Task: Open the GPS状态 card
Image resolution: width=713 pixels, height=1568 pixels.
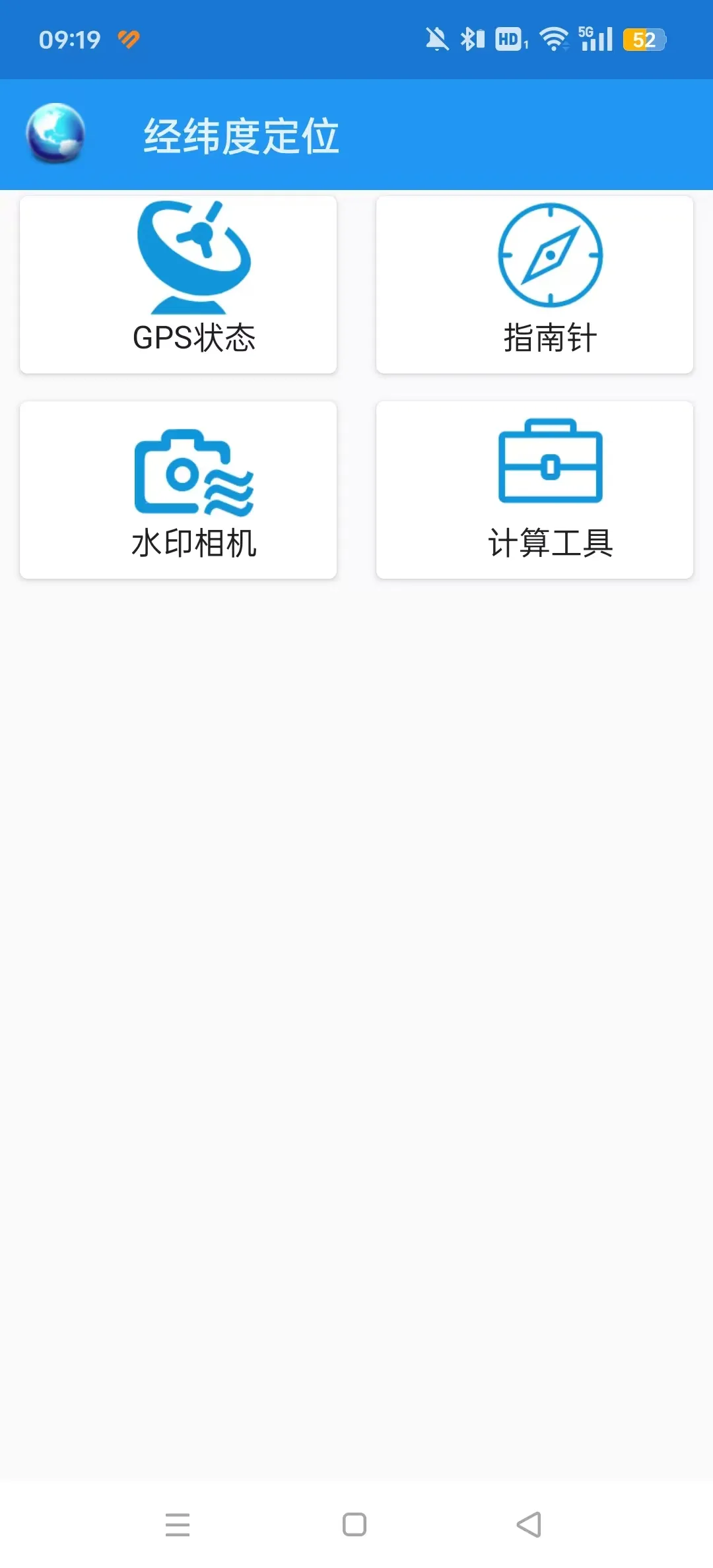Action: [178, 284]
